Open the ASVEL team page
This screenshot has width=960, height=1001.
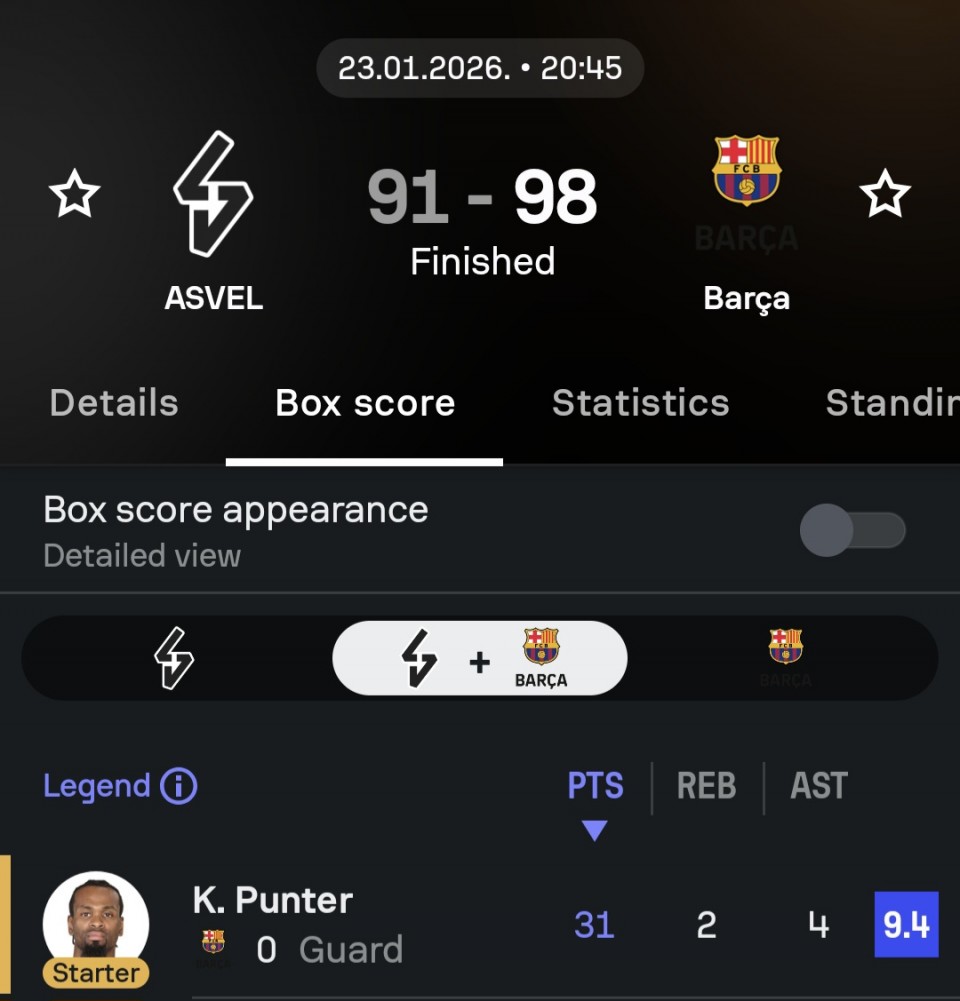[x=213, y=225]
